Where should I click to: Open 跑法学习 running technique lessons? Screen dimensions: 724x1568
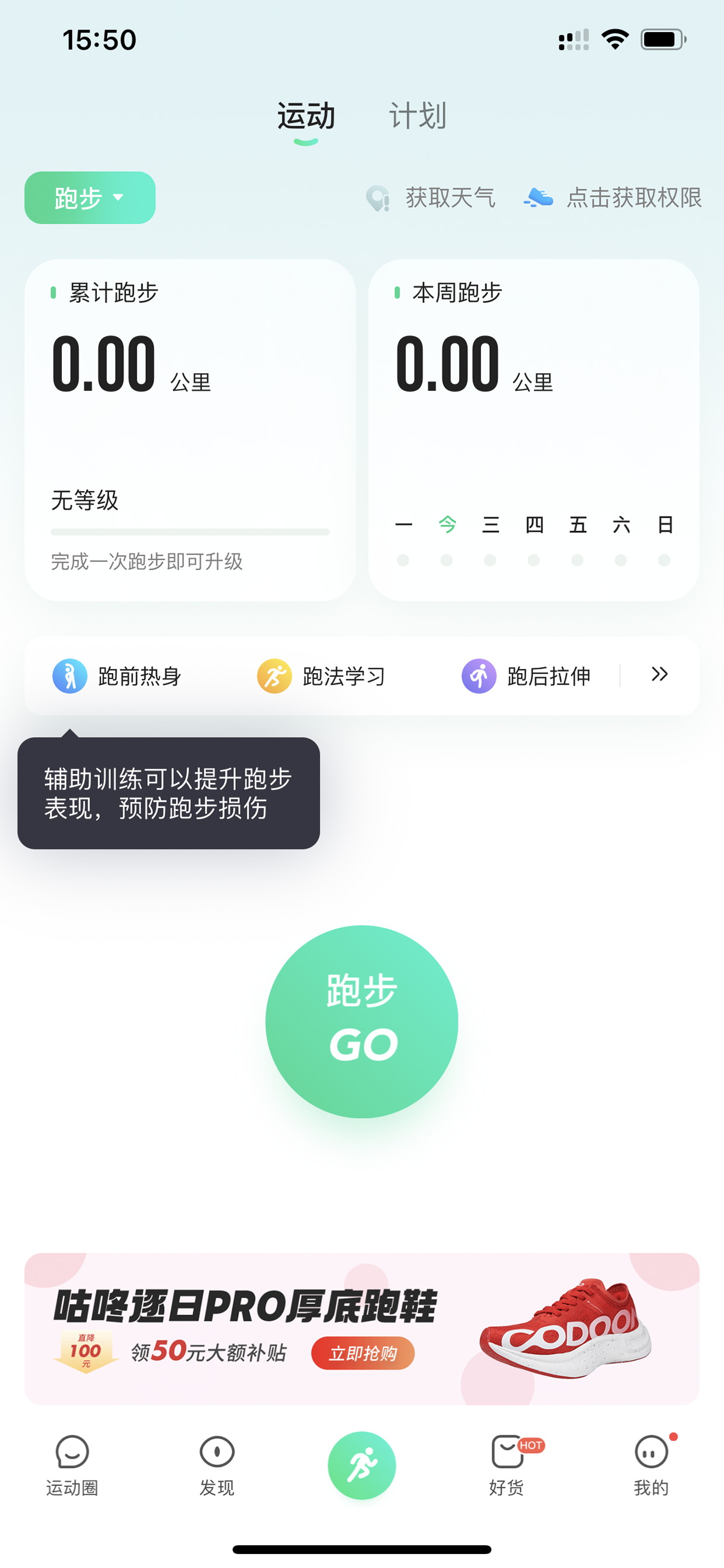click(321, 677)
